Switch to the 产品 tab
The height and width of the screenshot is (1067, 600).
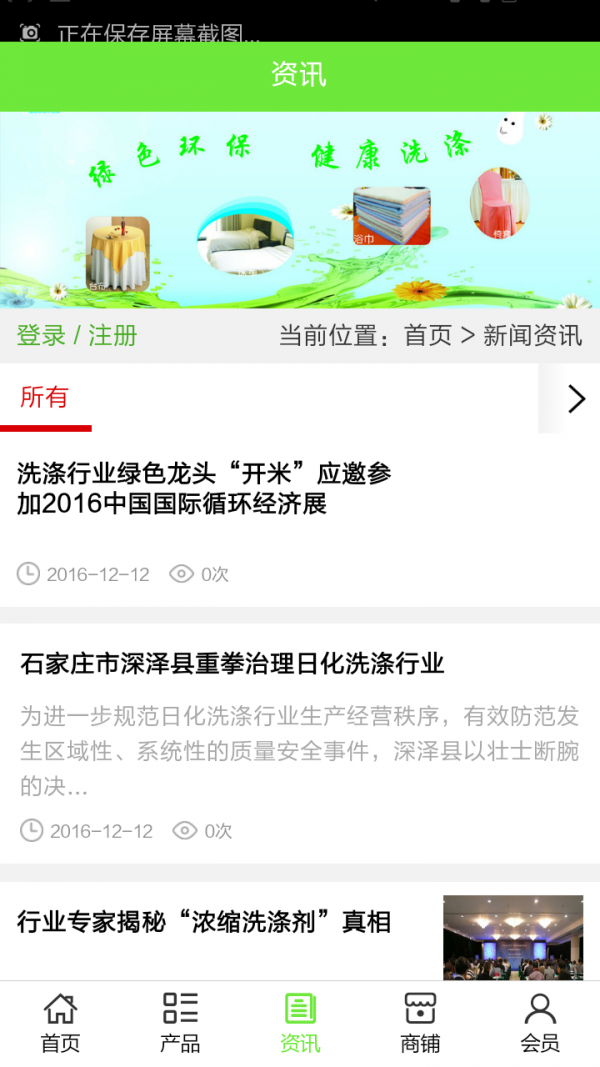click(x=180, y=1023)
